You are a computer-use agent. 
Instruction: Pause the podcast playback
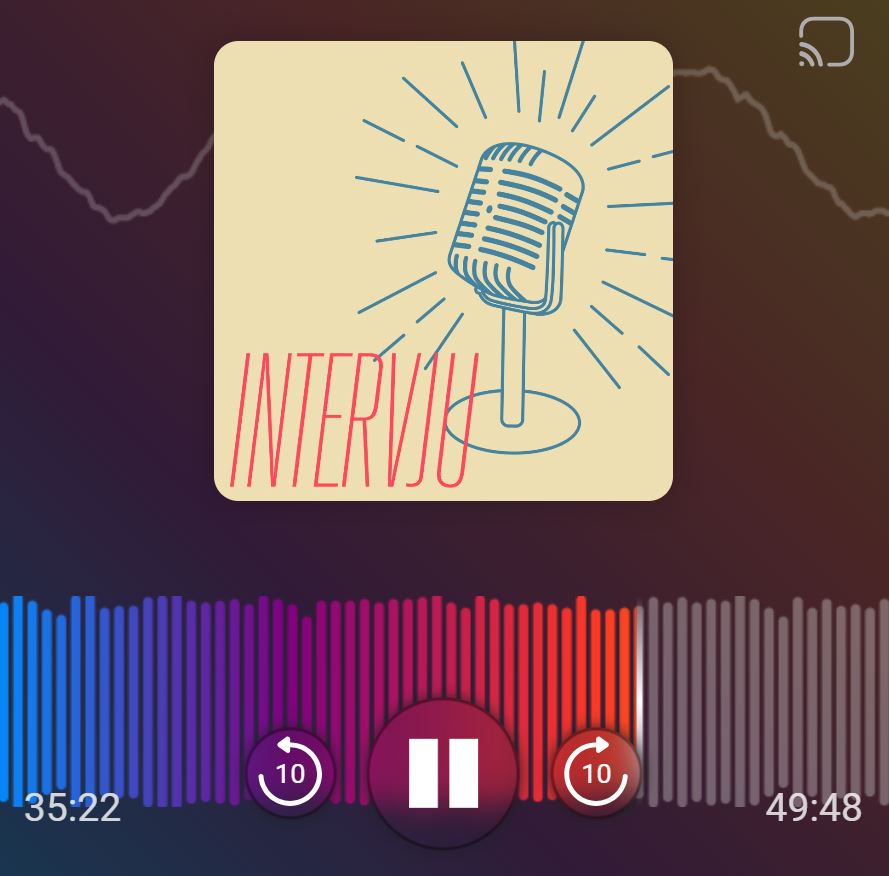click(x=443, y=773)
